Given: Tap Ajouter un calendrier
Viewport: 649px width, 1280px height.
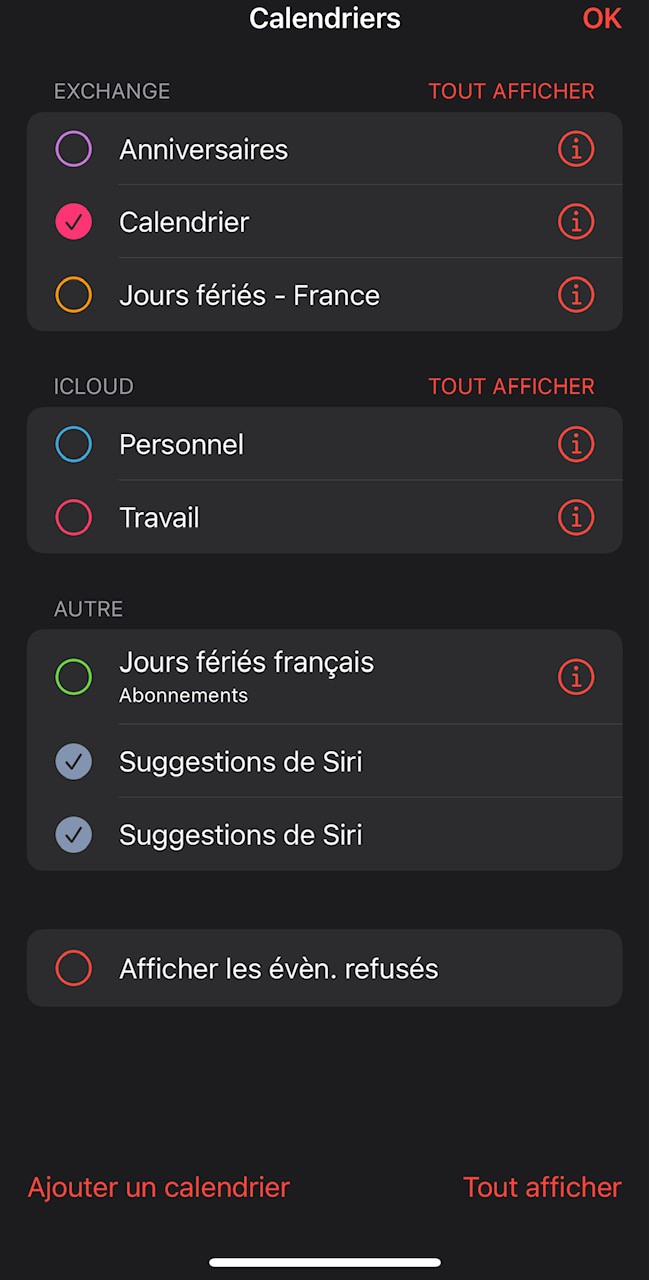Looking at the screenshot, I should pyautogui.click(x=159, y=1187).
